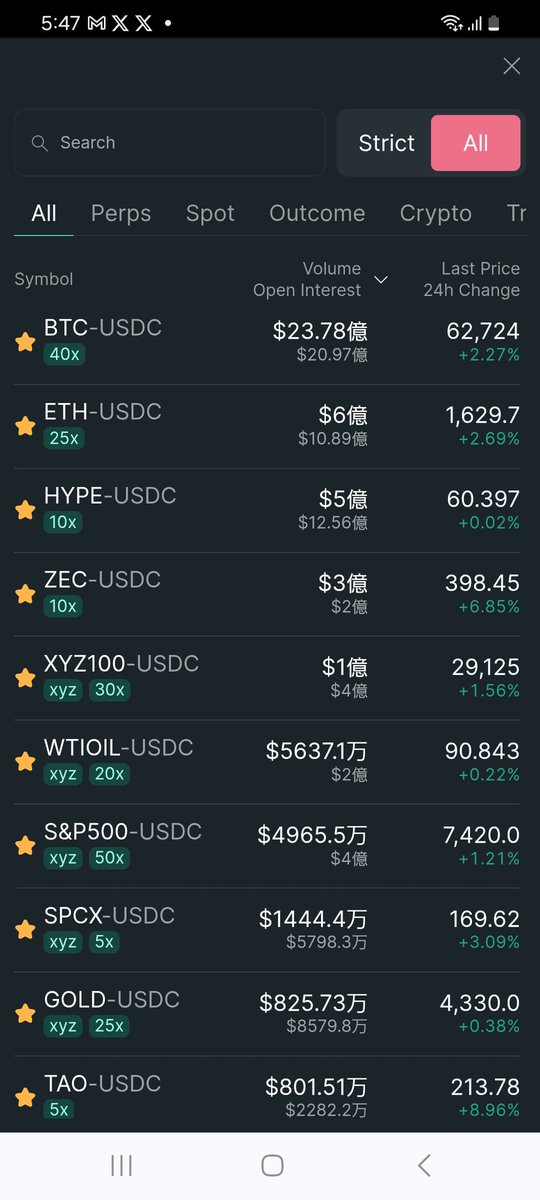Open the Outcome tab
The width and height of the screenshot is (540, 1200).
pos(317,213)
